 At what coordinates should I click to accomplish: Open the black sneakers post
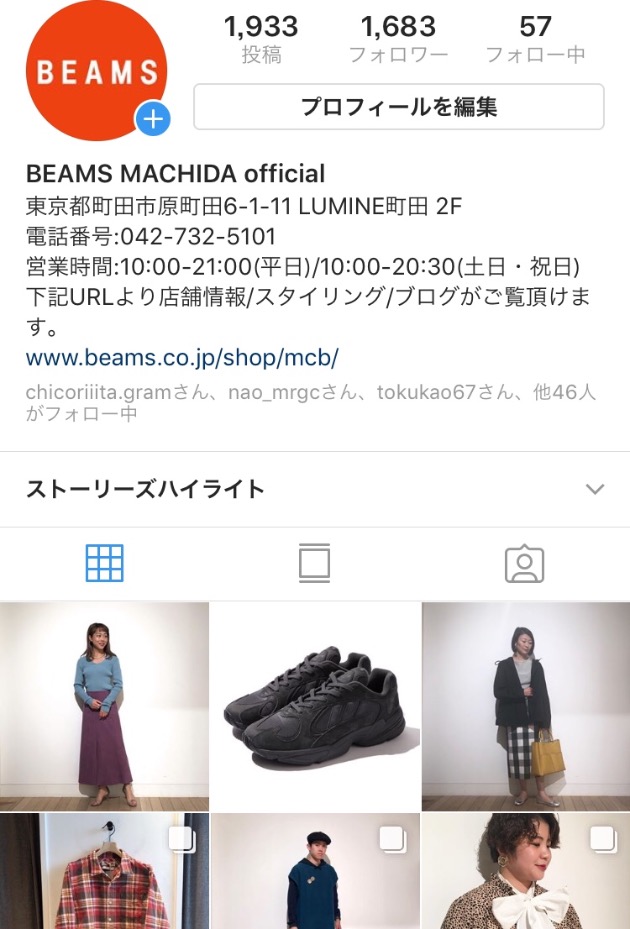tap(315, 706)
